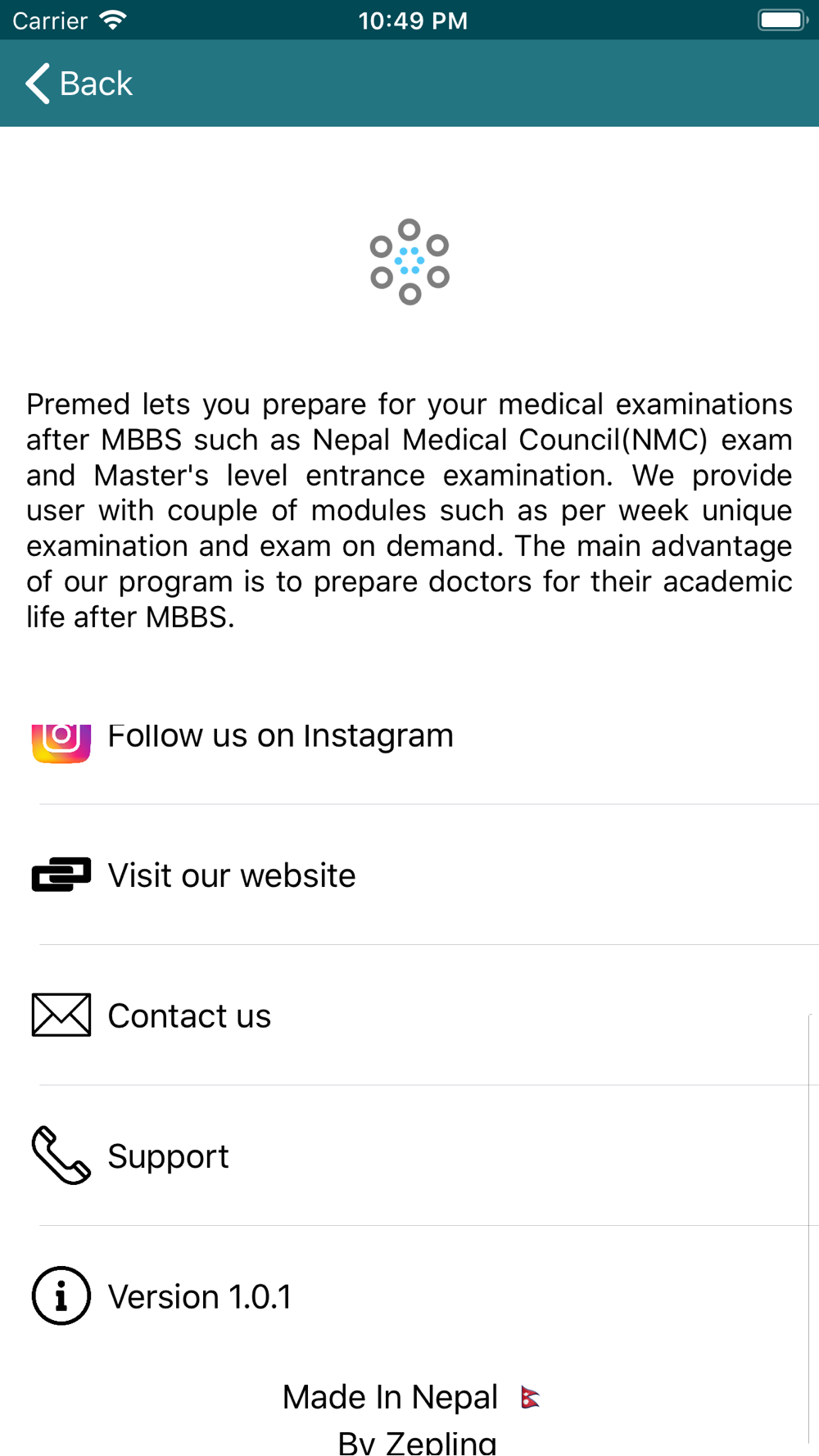
Task: Tap the Version 1.0.1 row
Action: [x=409, y=1295]
